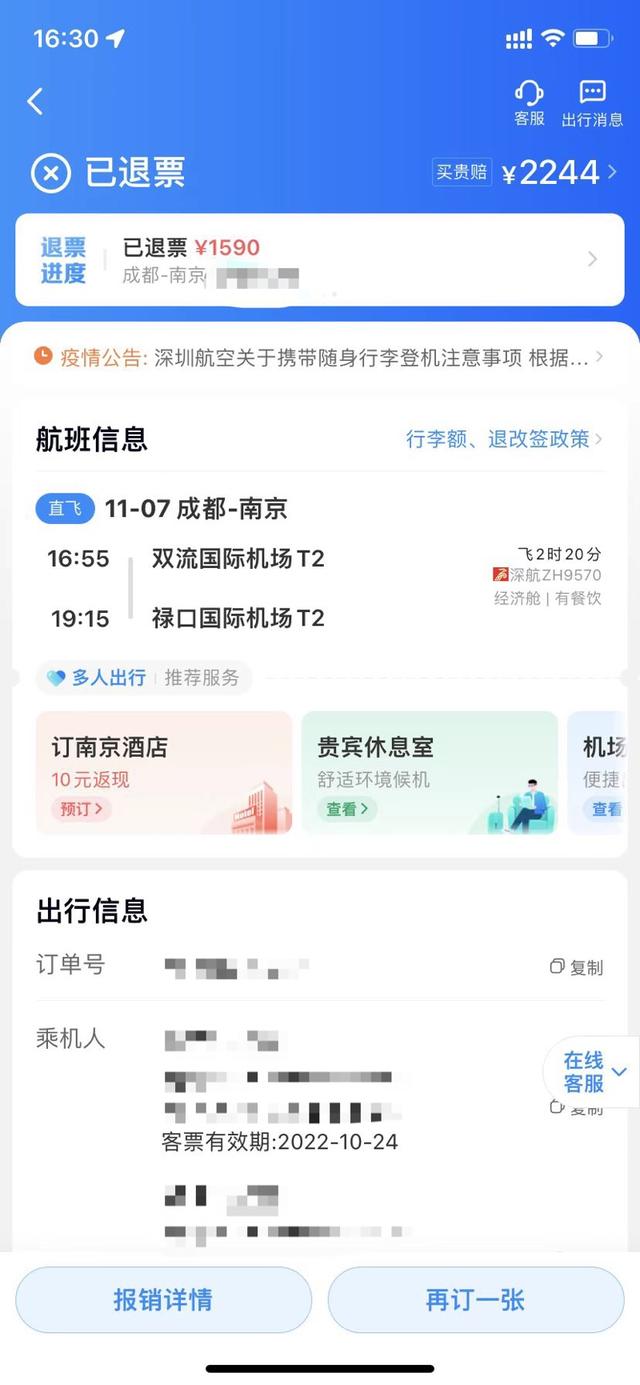
Task: Open the 订南京酒店 hotel booking card
Action: [x=164, y=771]
